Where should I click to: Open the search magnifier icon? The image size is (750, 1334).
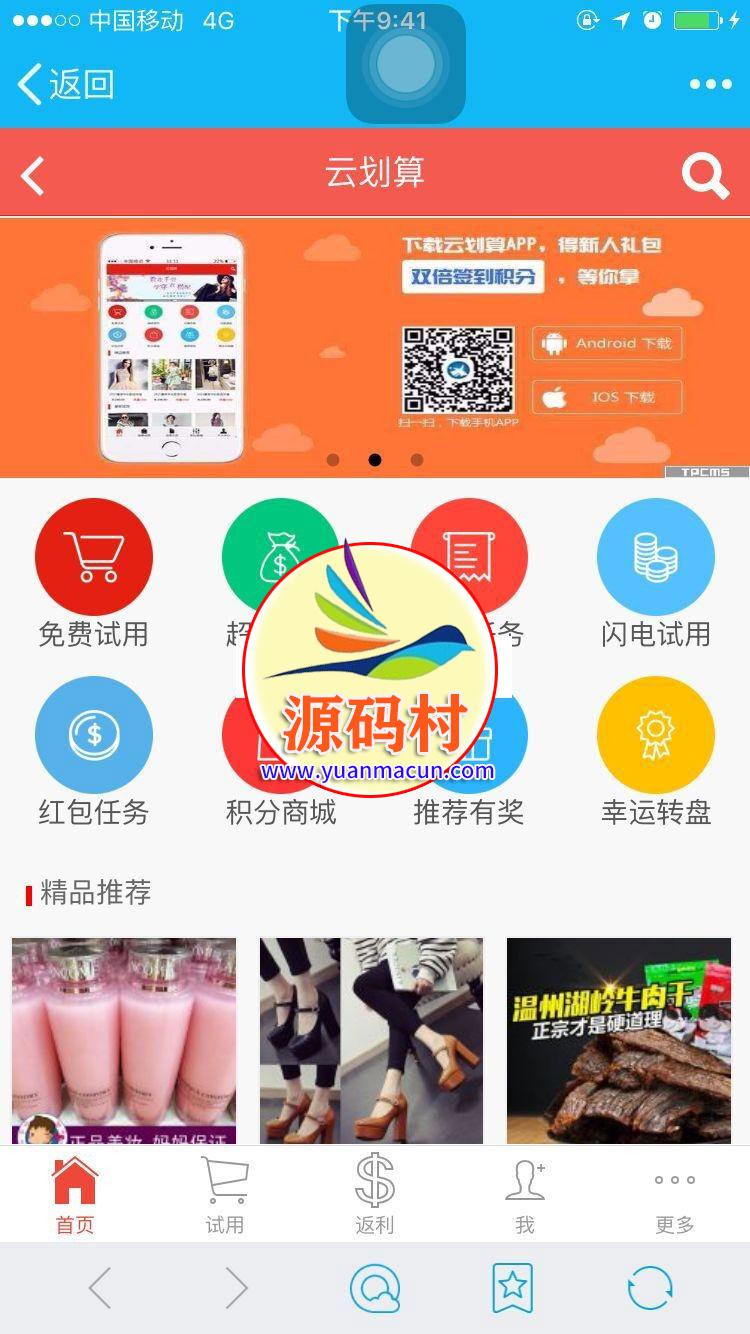(705, 176)
